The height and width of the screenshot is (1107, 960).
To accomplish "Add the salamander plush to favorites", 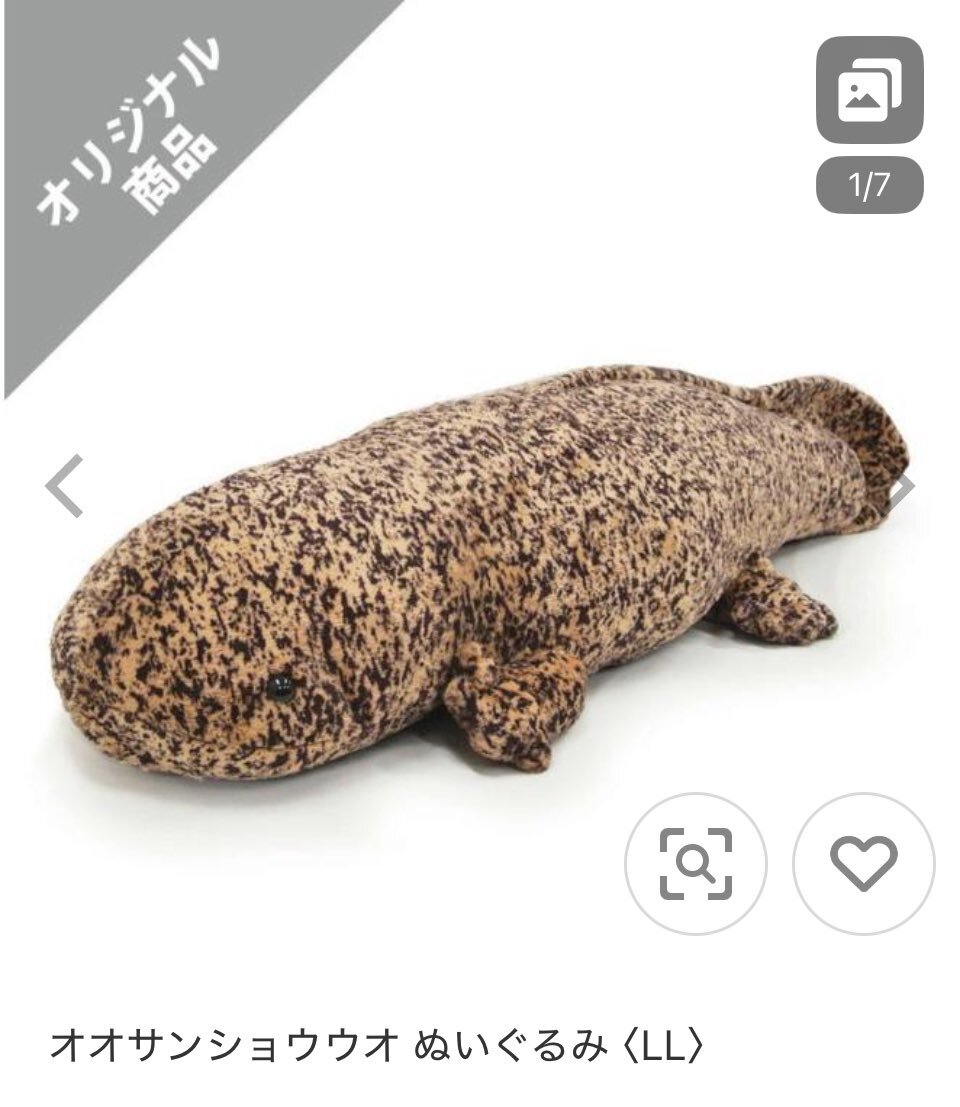I will pos(863,863).
